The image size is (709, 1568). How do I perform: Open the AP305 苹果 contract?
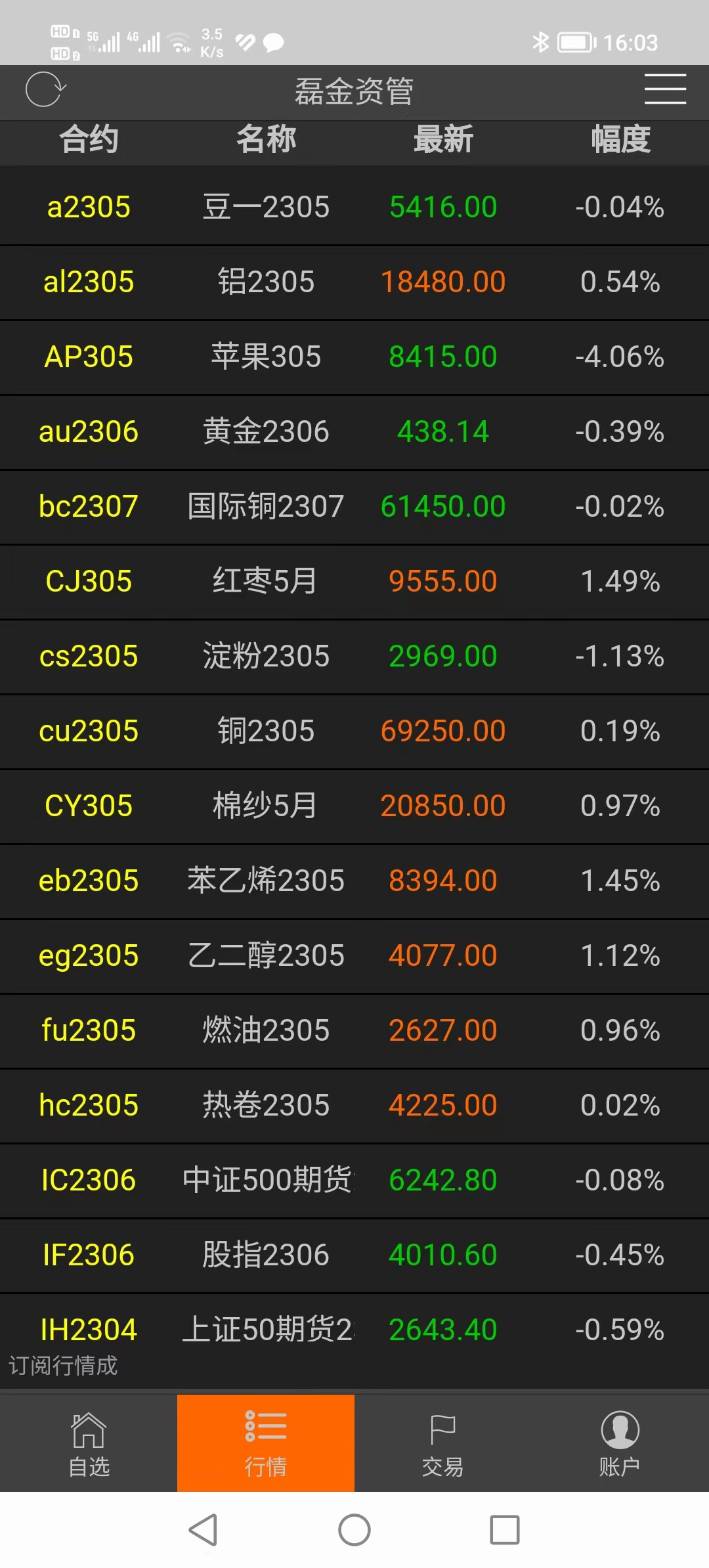coord(354,357)
